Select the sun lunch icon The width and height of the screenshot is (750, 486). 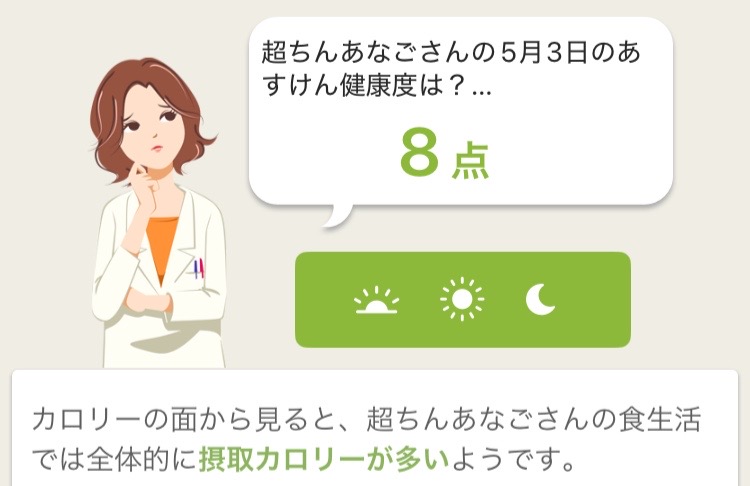pyautogui.click(x=461, y=300)
